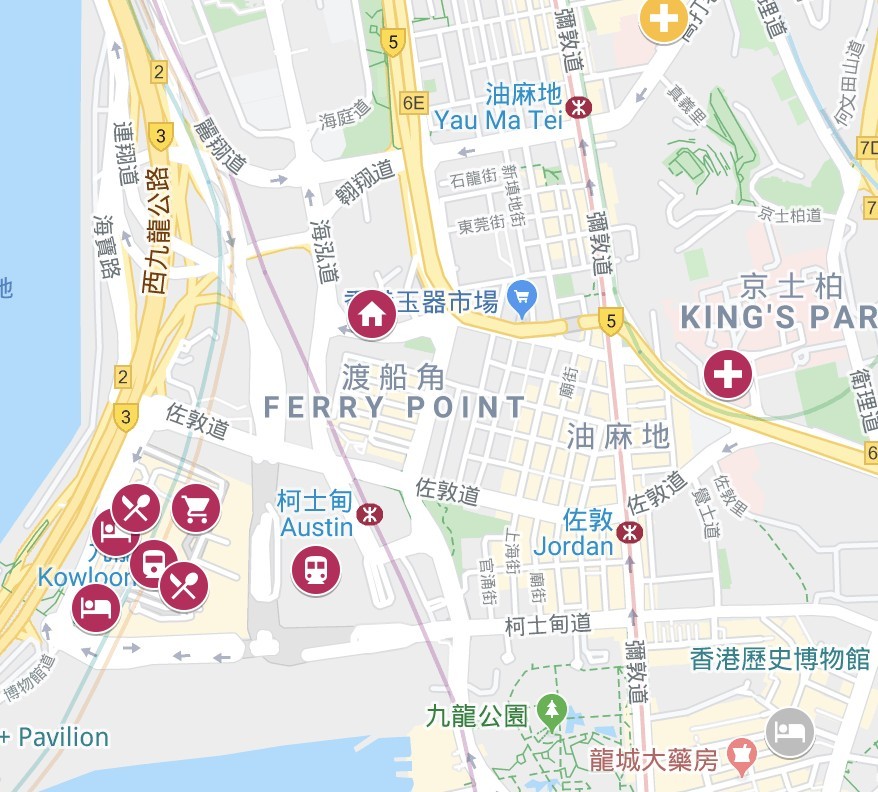
Task: Select the Kowloon Park green tree pin
Action: tap(550, 712)
